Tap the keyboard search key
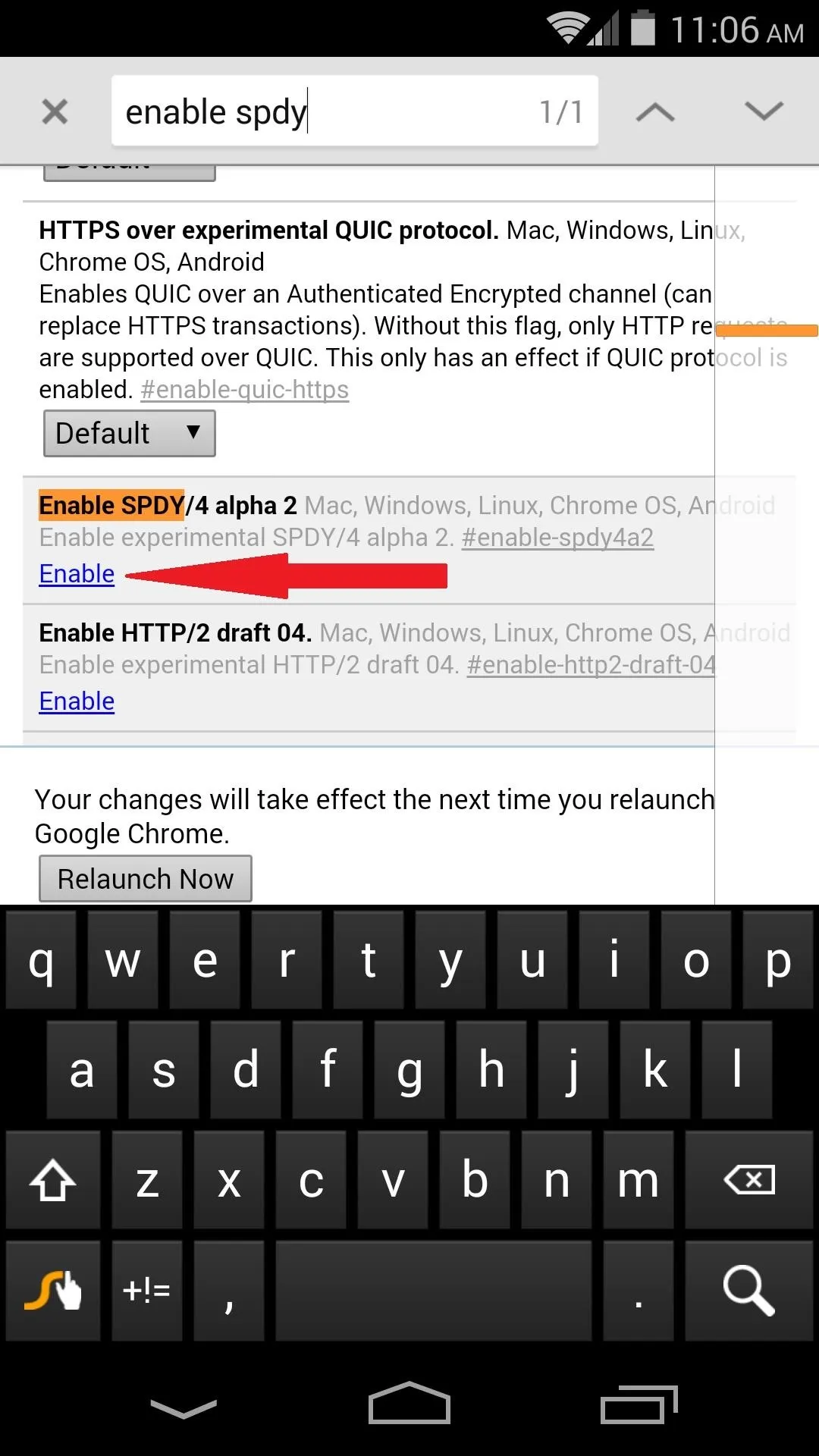Screen dimensions: 819x1456 (x=749, y=1291)
